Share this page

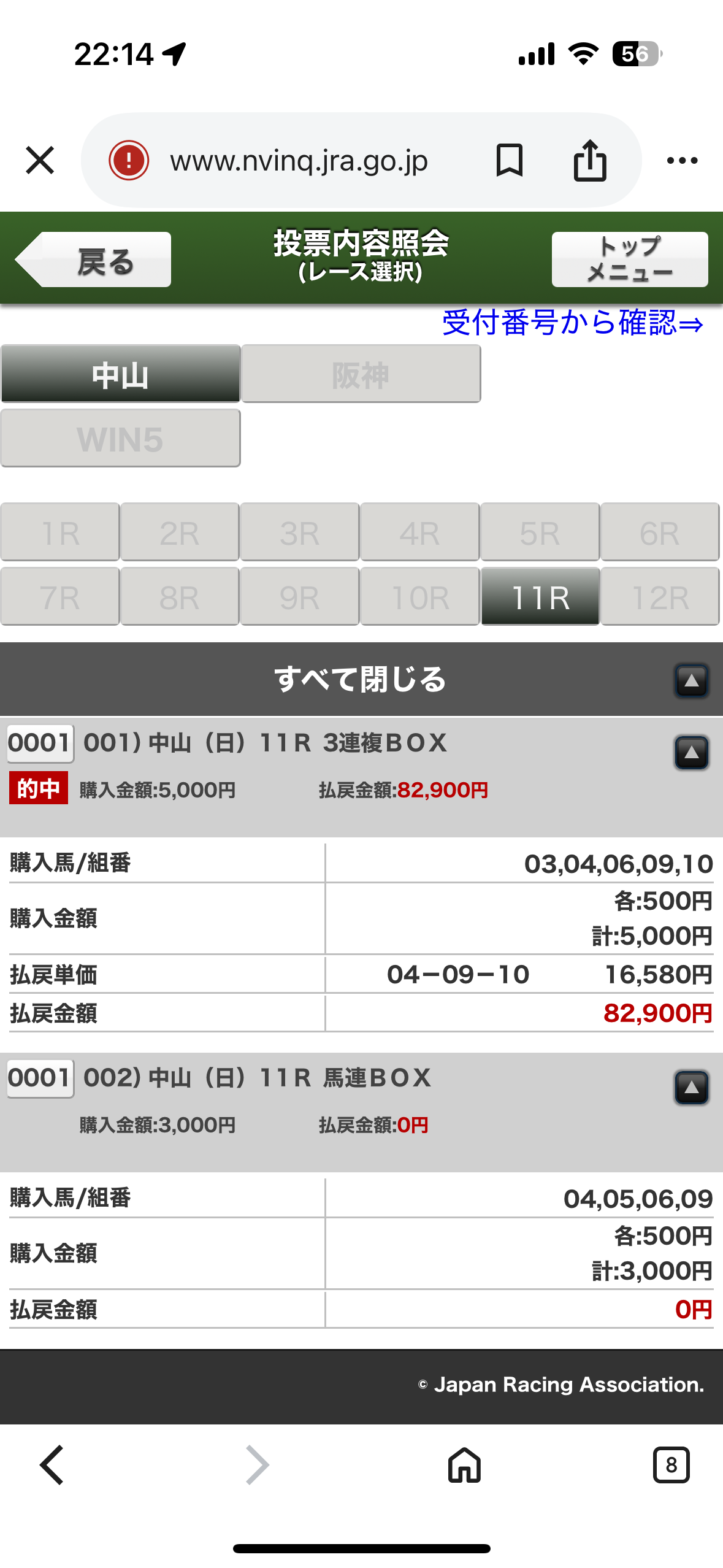pos(589,160)
